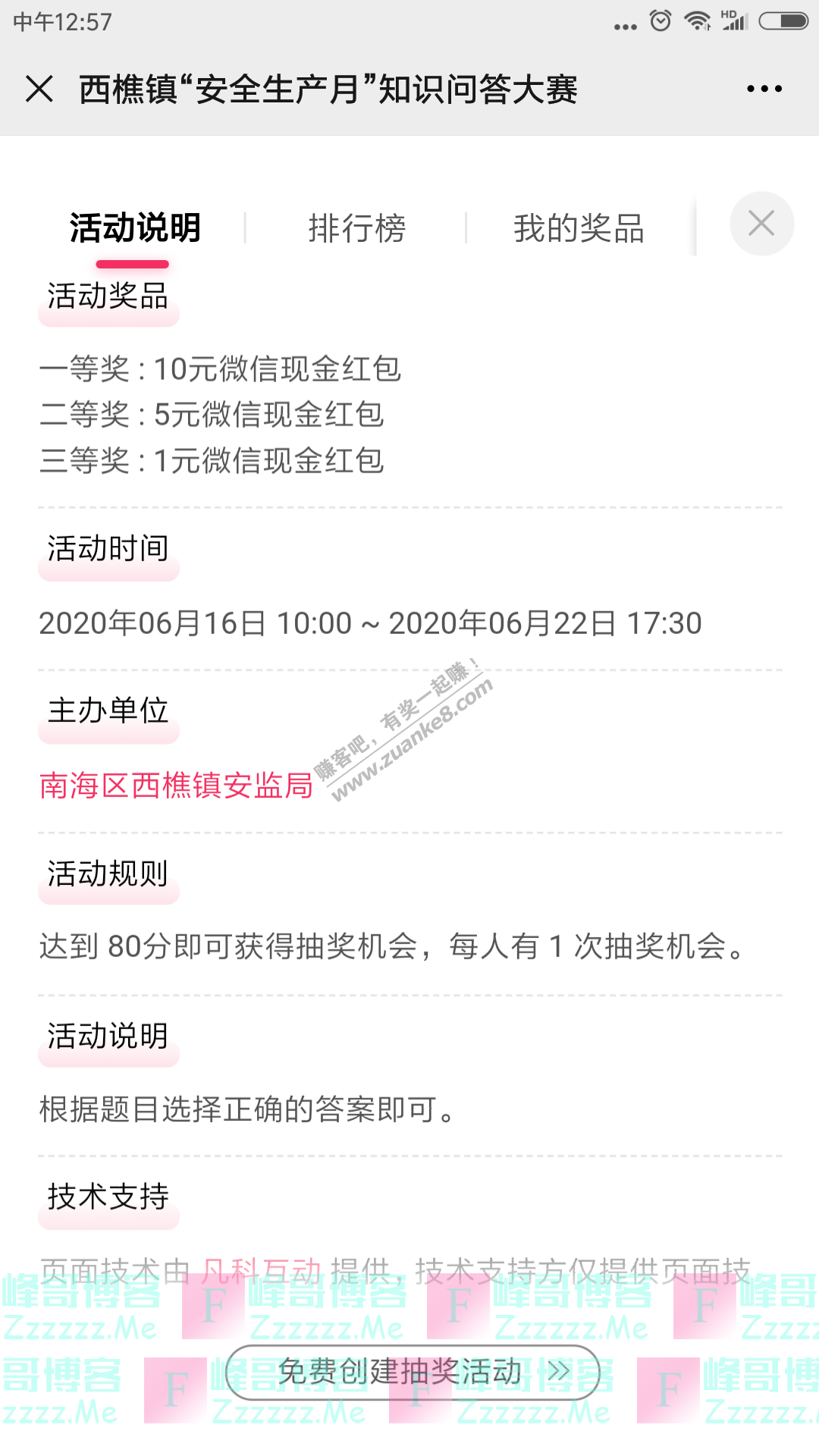This screenshot has width=819, height=1456.
Task: Tap 免费创建抽奖活动 button
Action: coord(413,1372)
